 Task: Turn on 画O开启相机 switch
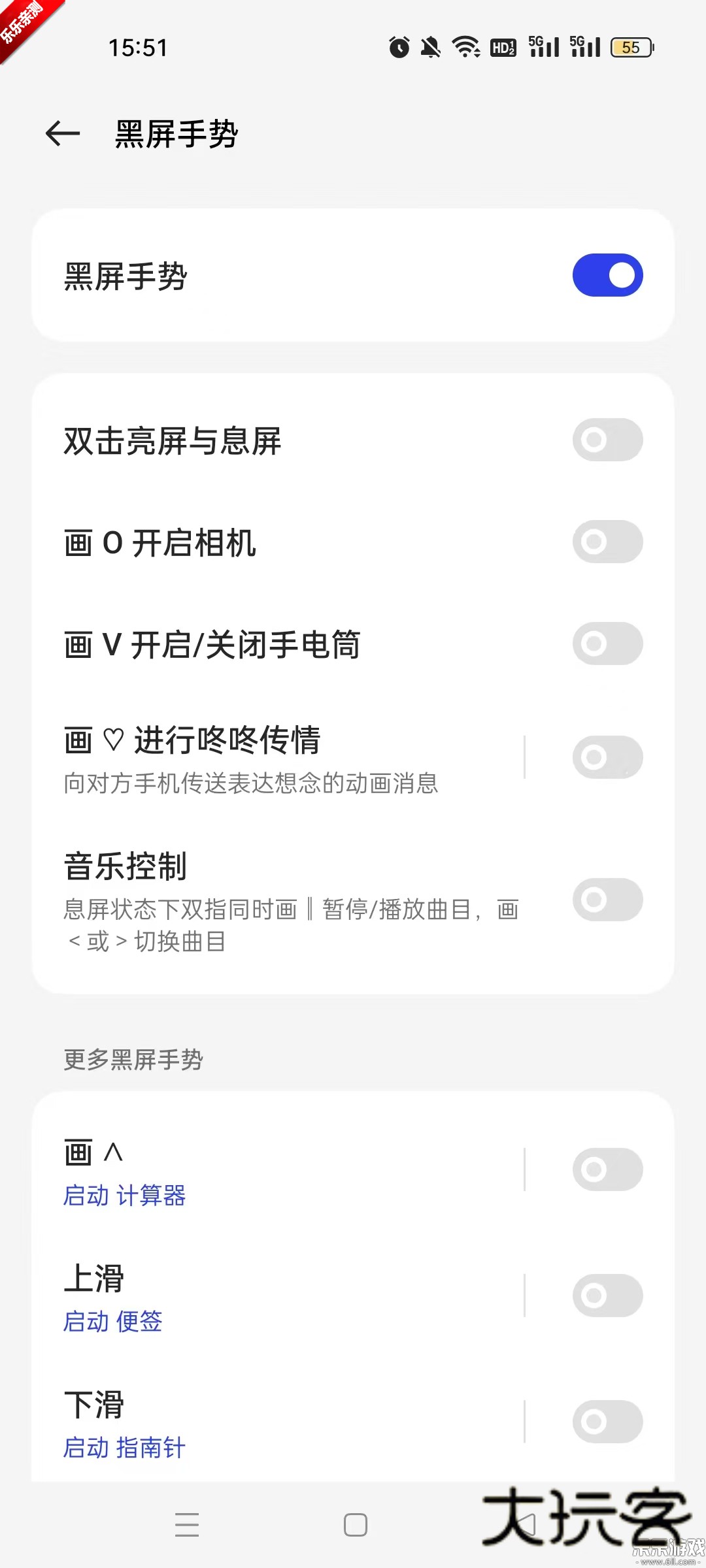[x=607, y=542]
